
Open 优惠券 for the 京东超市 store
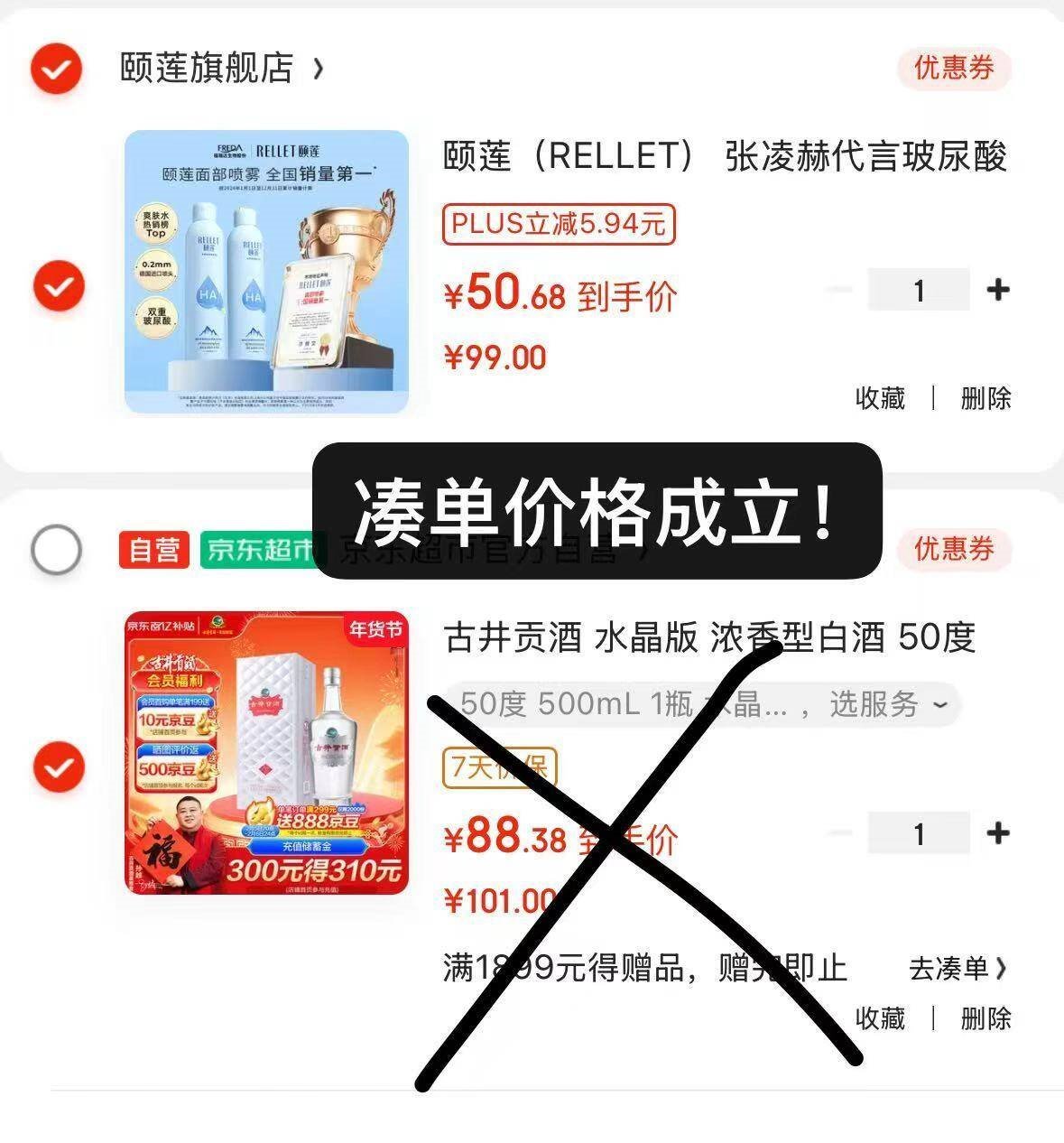[x=953, y=549]
